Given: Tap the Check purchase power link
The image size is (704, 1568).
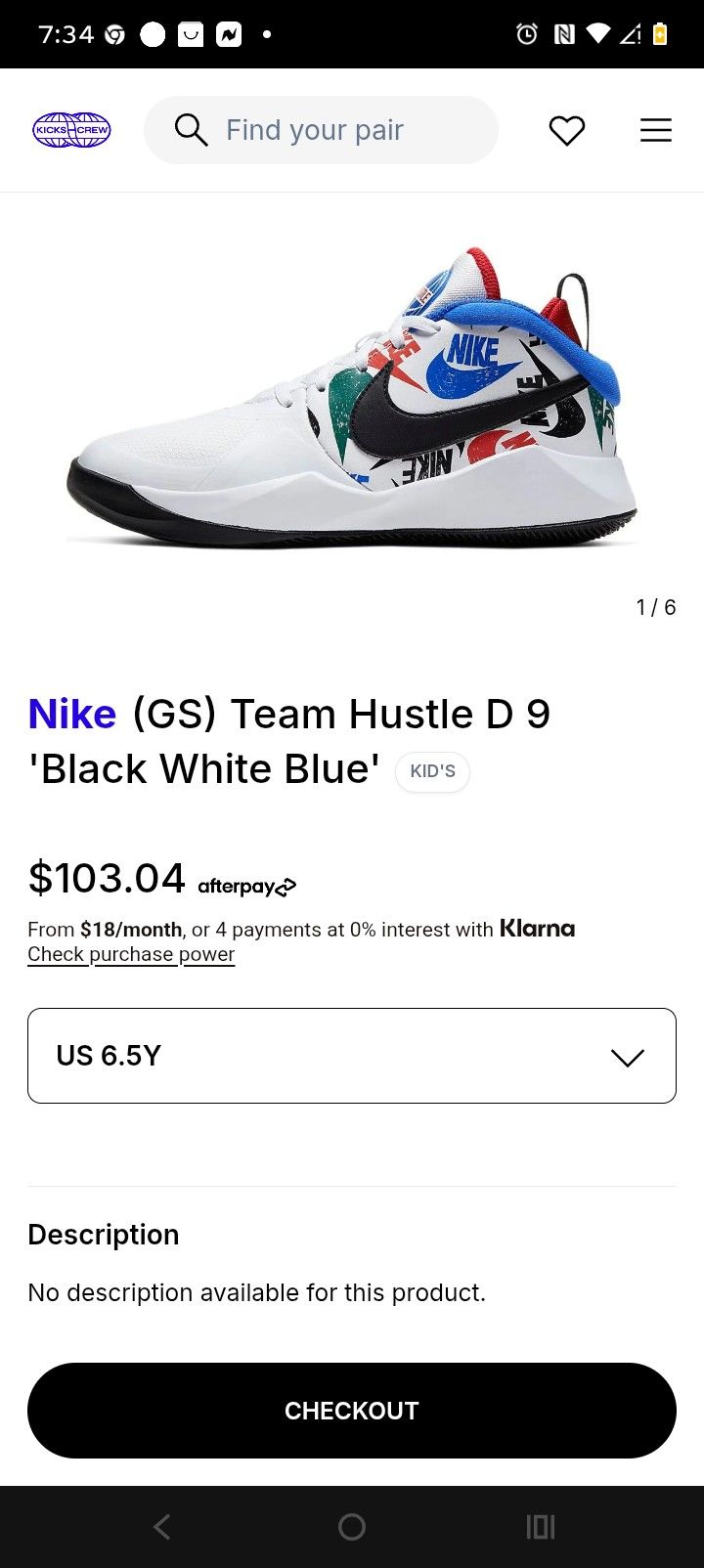Looking at the screenshot, I should [x=130, y=953].
